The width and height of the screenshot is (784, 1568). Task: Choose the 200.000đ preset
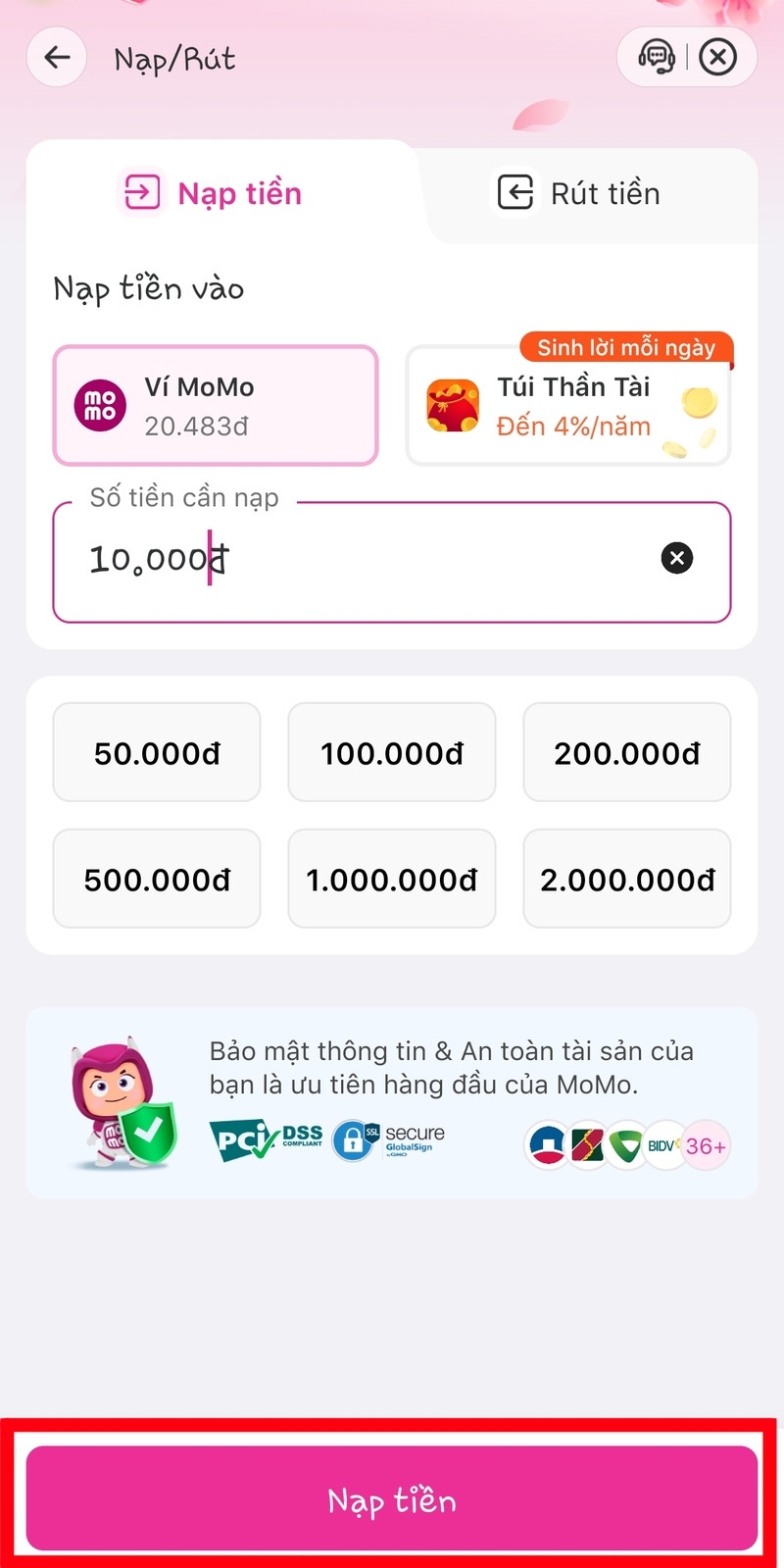(x=627, y=752)
